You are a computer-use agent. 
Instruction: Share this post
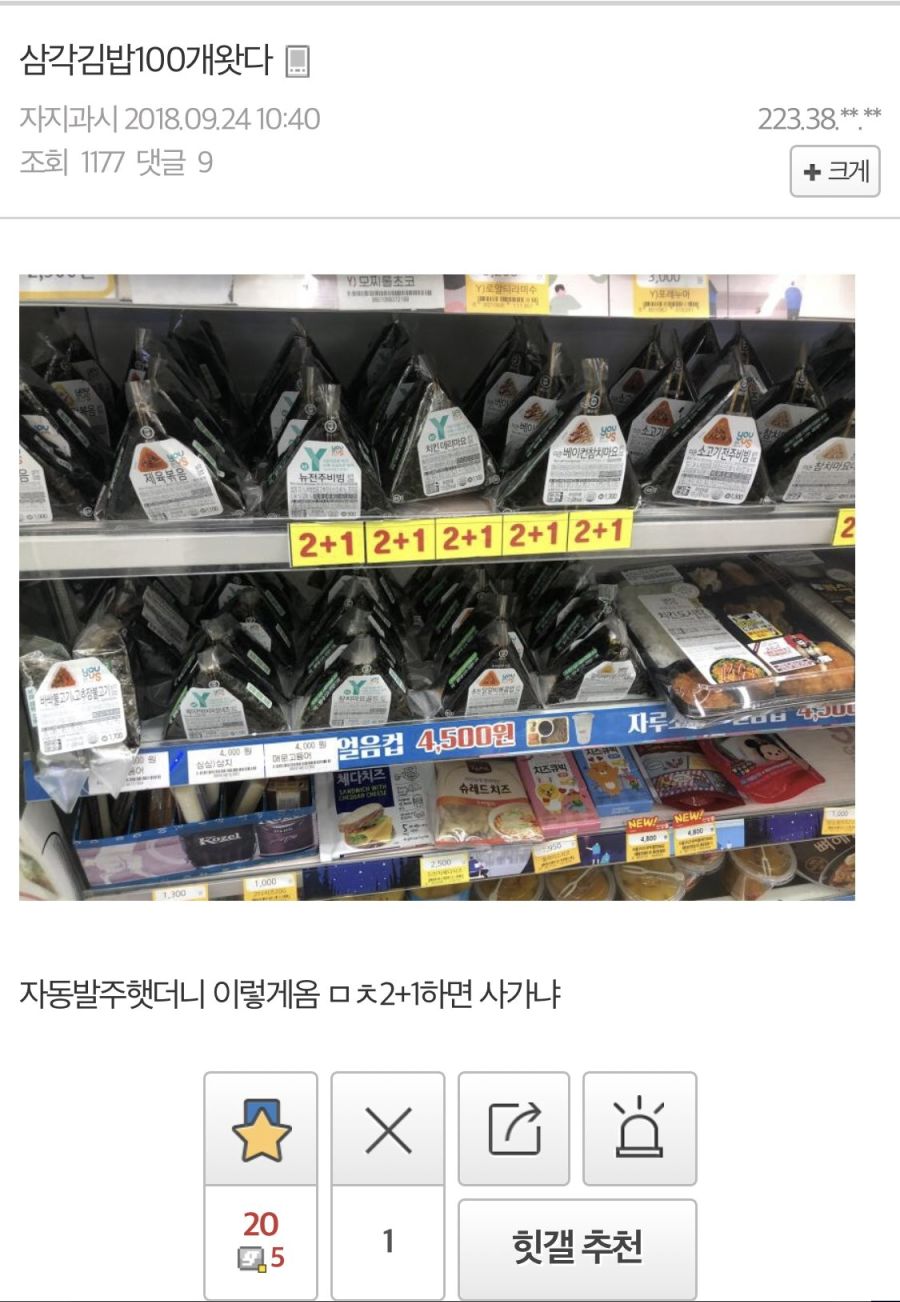click(514, 1129)
